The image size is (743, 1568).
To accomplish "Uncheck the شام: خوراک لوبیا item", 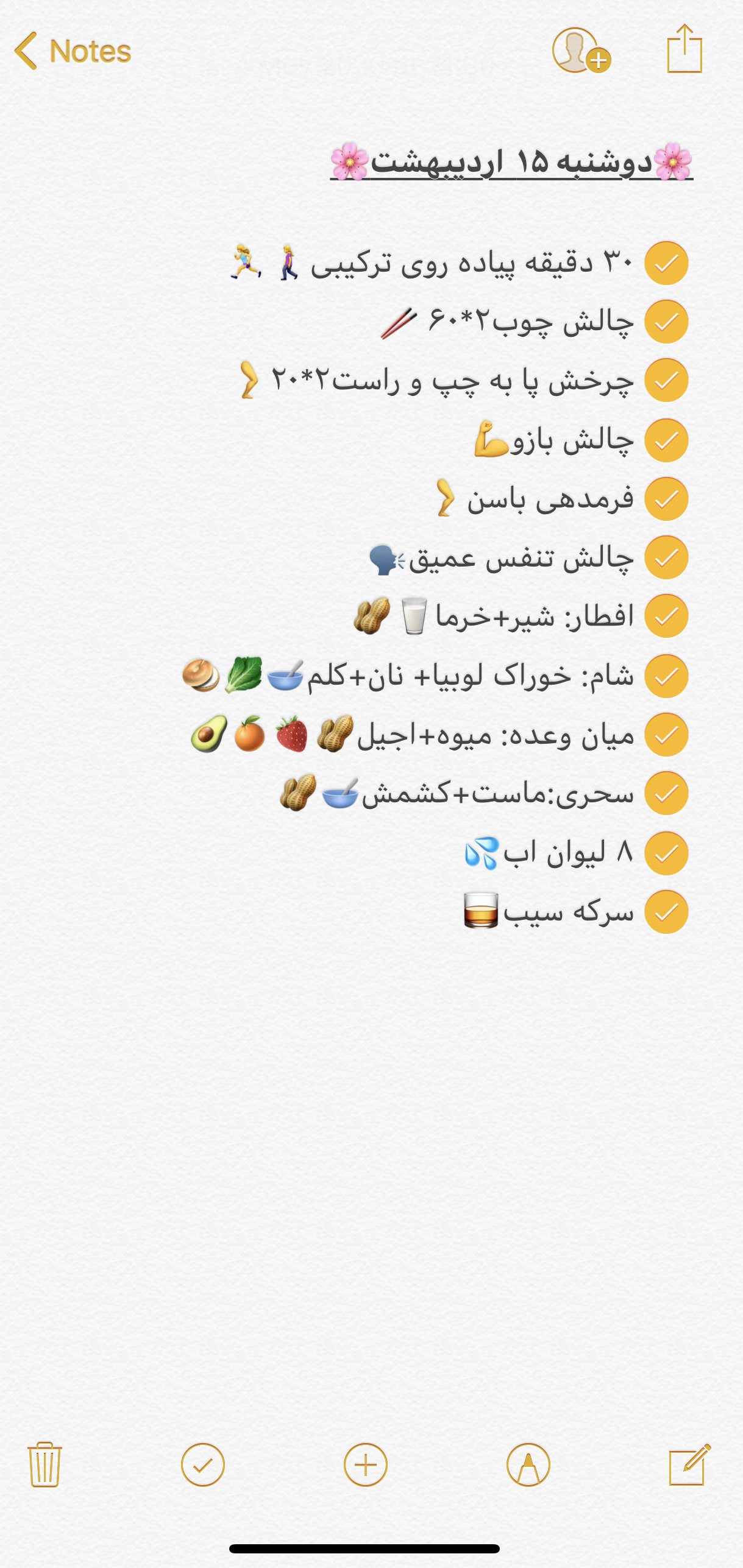I will (666, 676).
